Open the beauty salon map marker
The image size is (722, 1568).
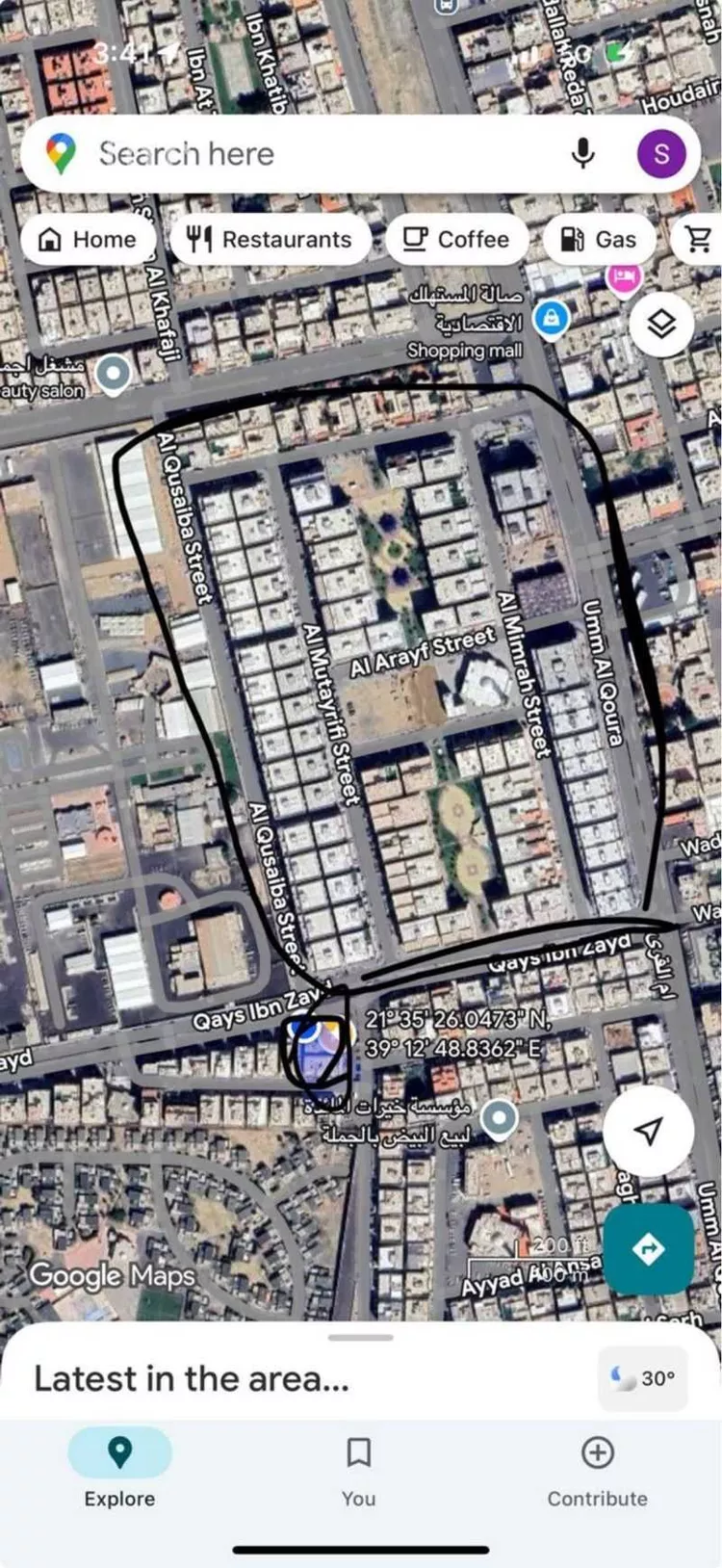click(114, 374)
